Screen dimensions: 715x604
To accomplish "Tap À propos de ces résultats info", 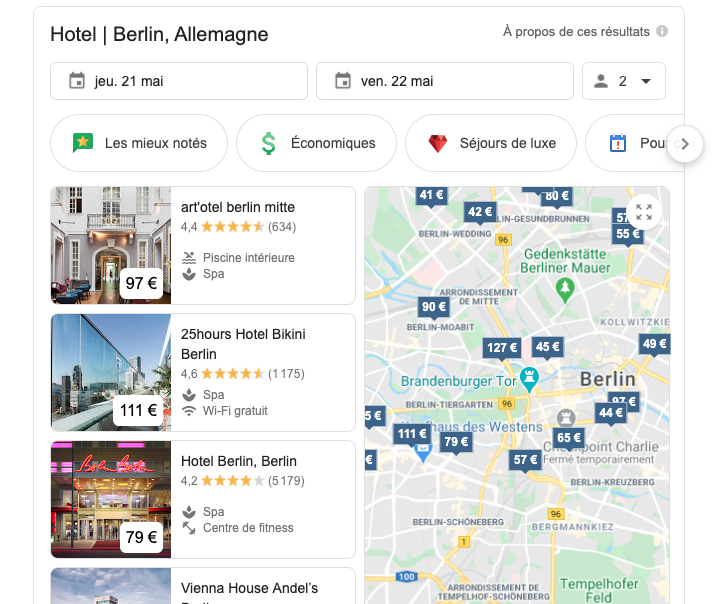I will point(585,32).
